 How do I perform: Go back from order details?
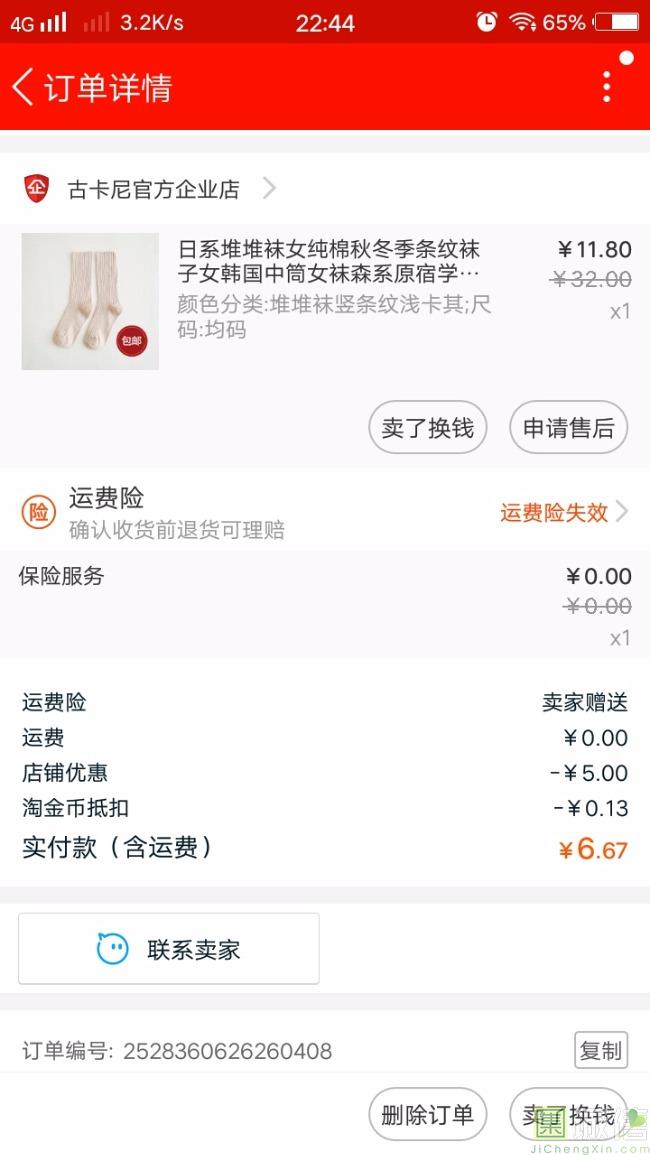[x=24, y=87]
